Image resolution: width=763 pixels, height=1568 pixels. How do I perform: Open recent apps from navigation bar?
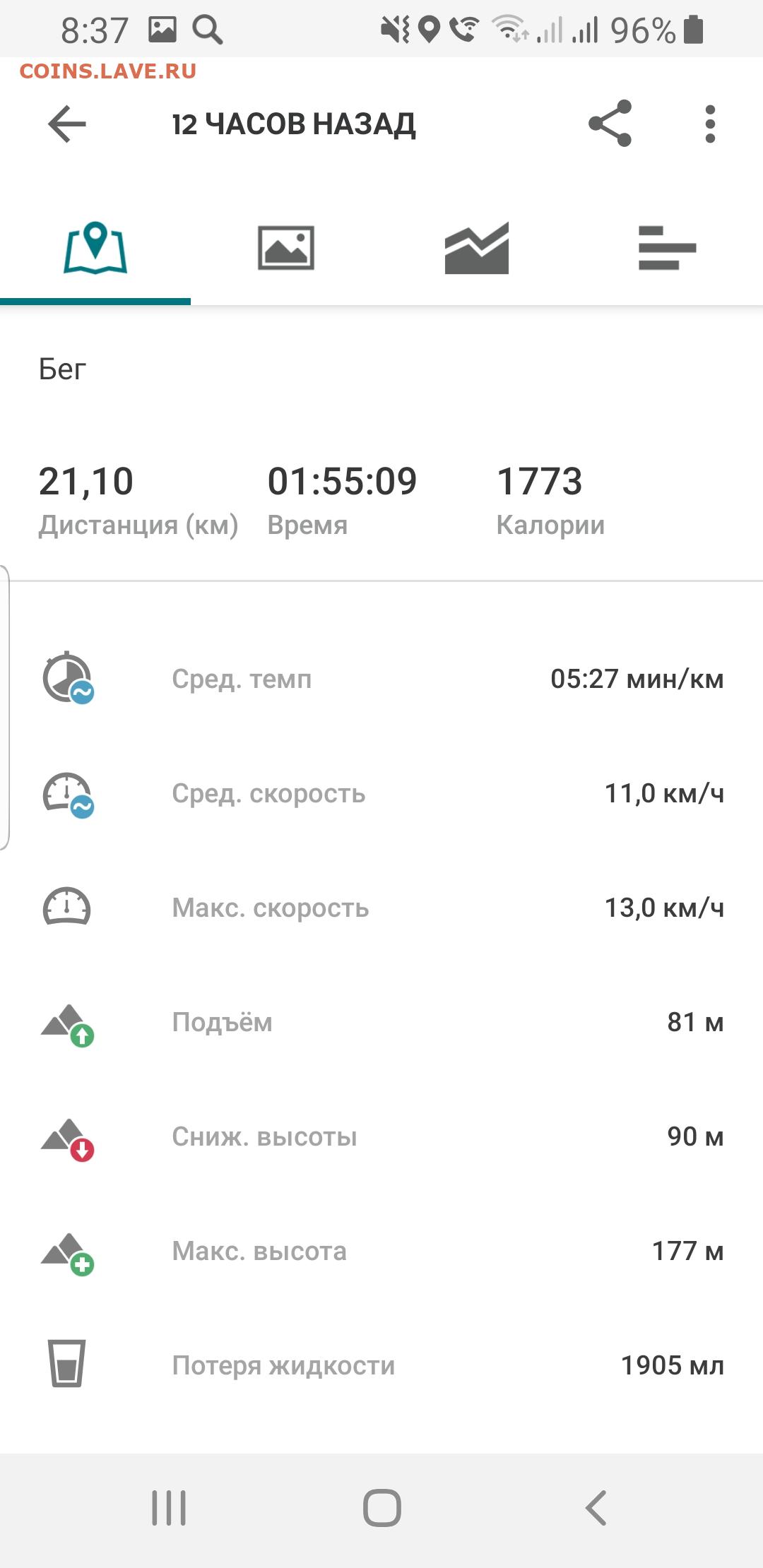click(169, 1508)
